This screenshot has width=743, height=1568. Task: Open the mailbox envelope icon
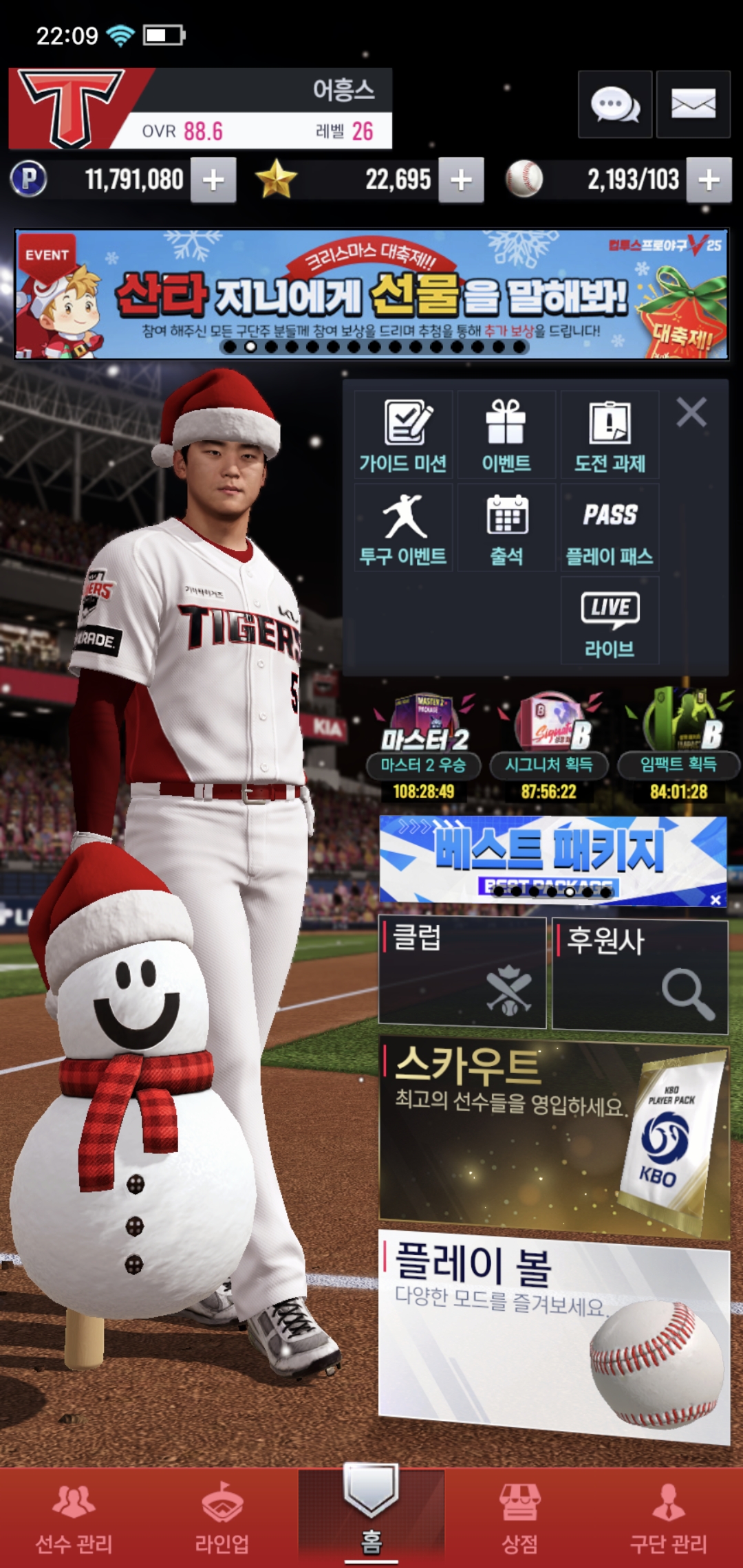(693, 105)
